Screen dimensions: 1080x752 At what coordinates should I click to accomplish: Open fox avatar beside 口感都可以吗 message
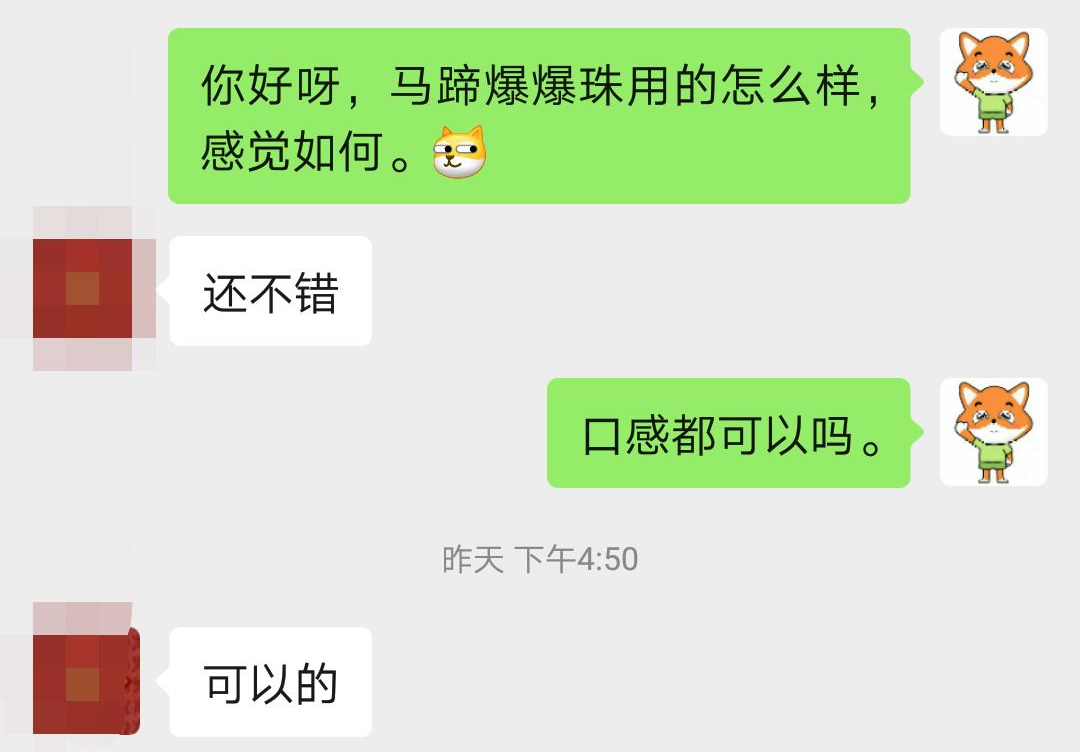(993, 432)
